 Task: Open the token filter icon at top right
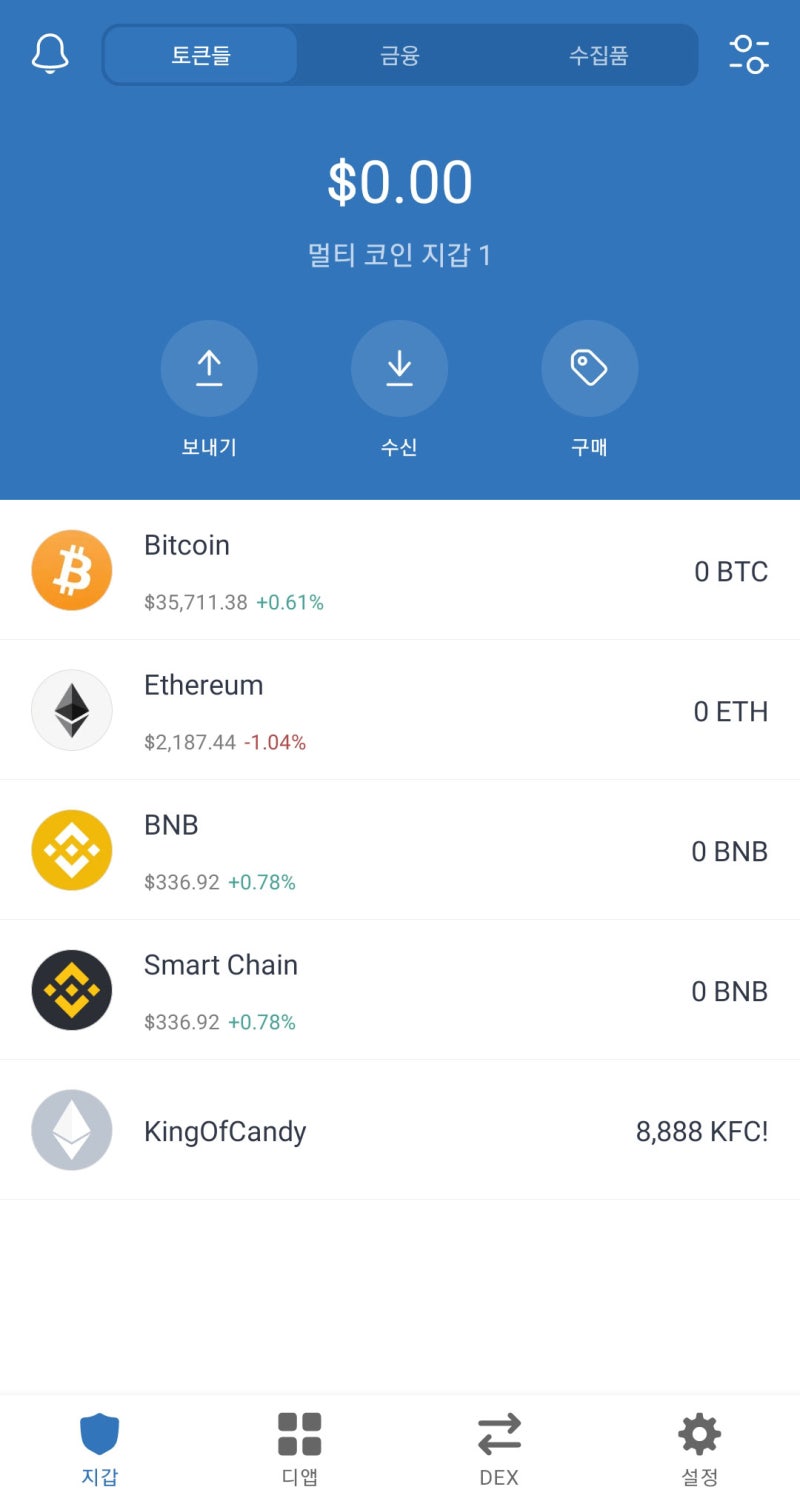[749, 55]
